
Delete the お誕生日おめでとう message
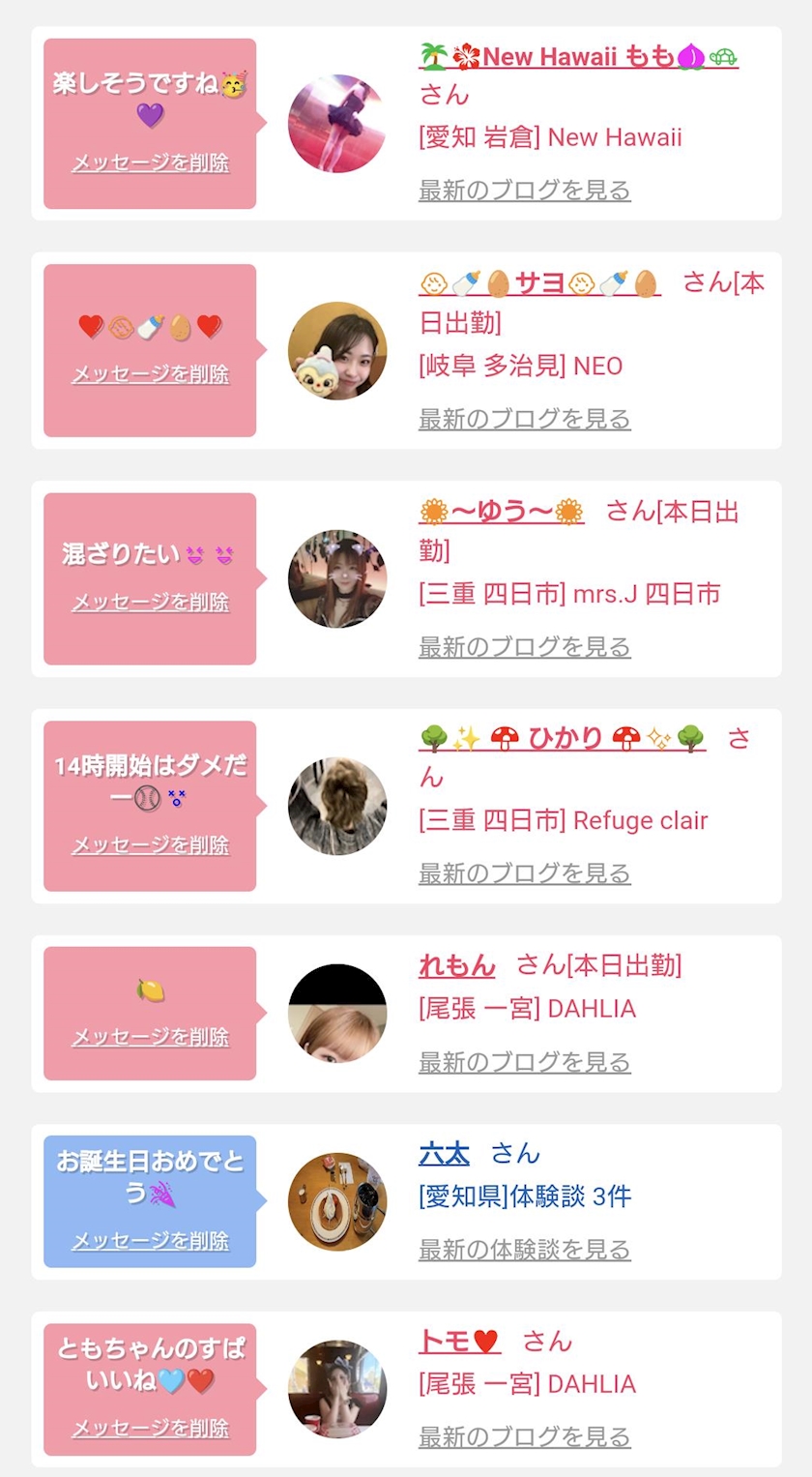(150, 1240)
